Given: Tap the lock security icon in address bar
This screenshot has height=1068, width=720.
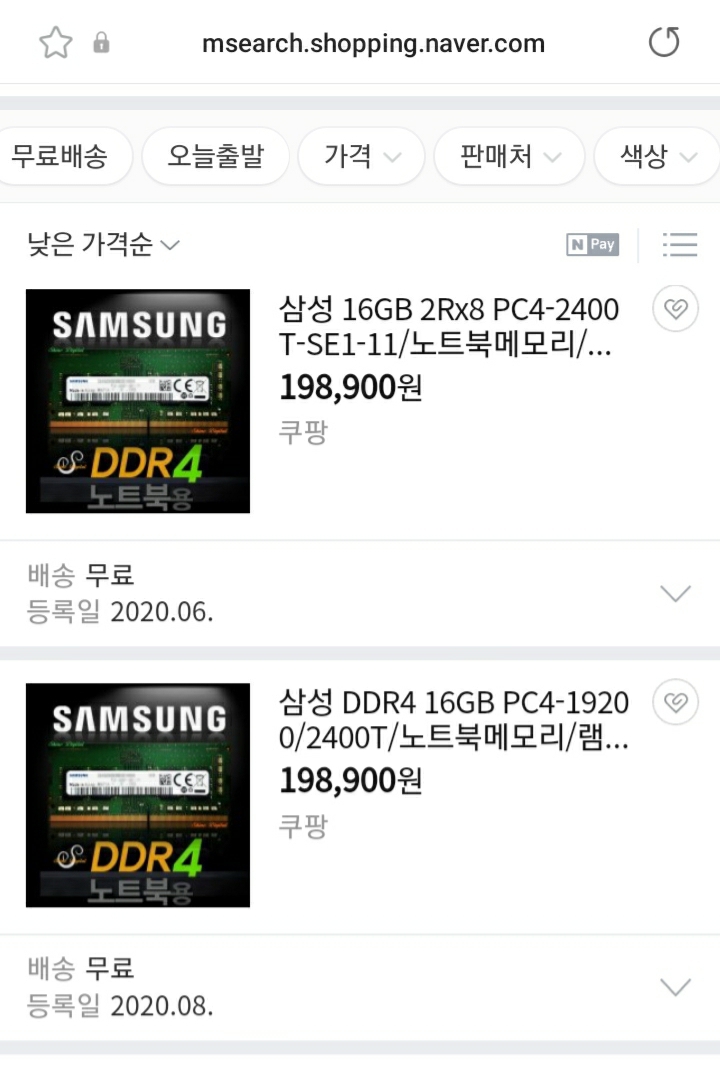Looking at the screenshot, I should [102, 42].
